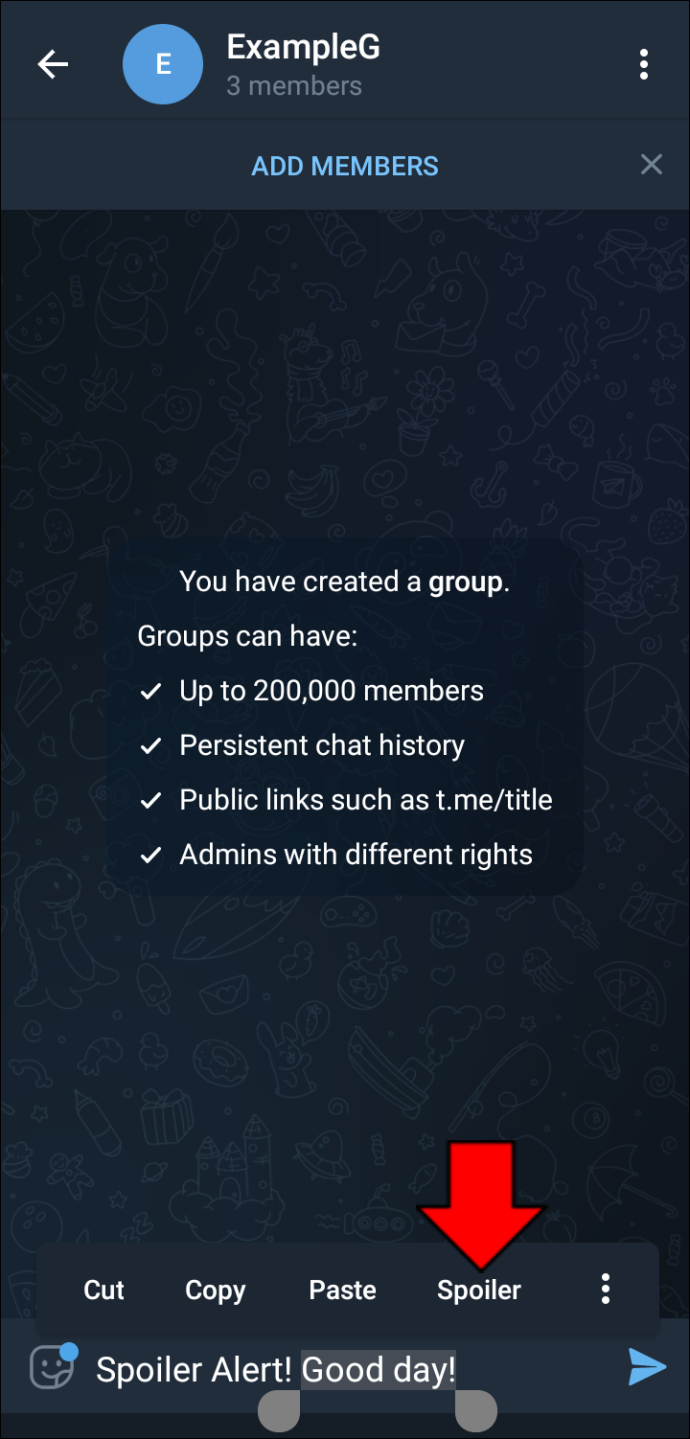Dismiss the Add Members banner
The height and width of the screenshot is (1439, 690).
click(651, 164)
